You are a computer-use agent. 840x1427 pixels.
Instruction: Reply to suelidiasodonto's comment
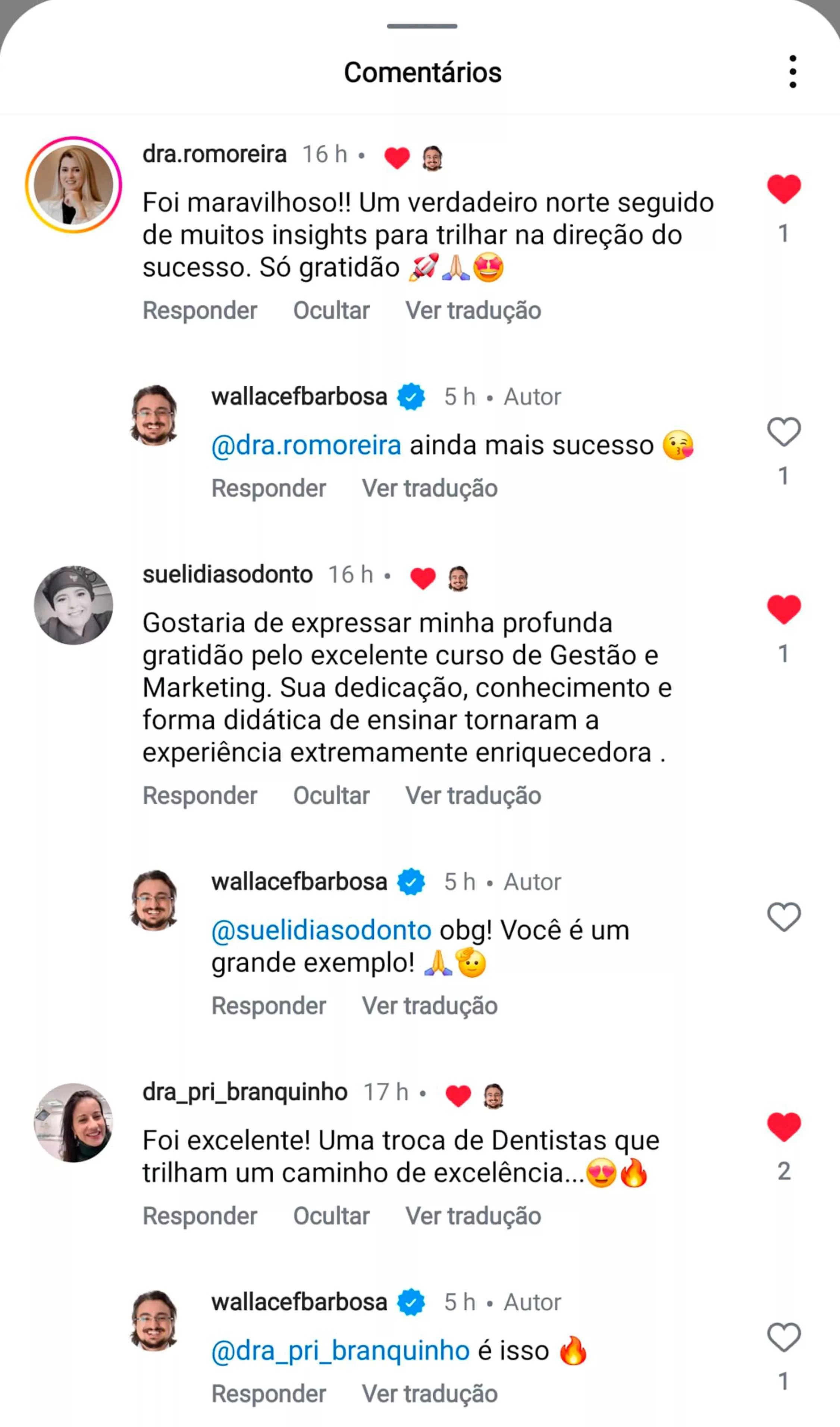coord(200,796)
